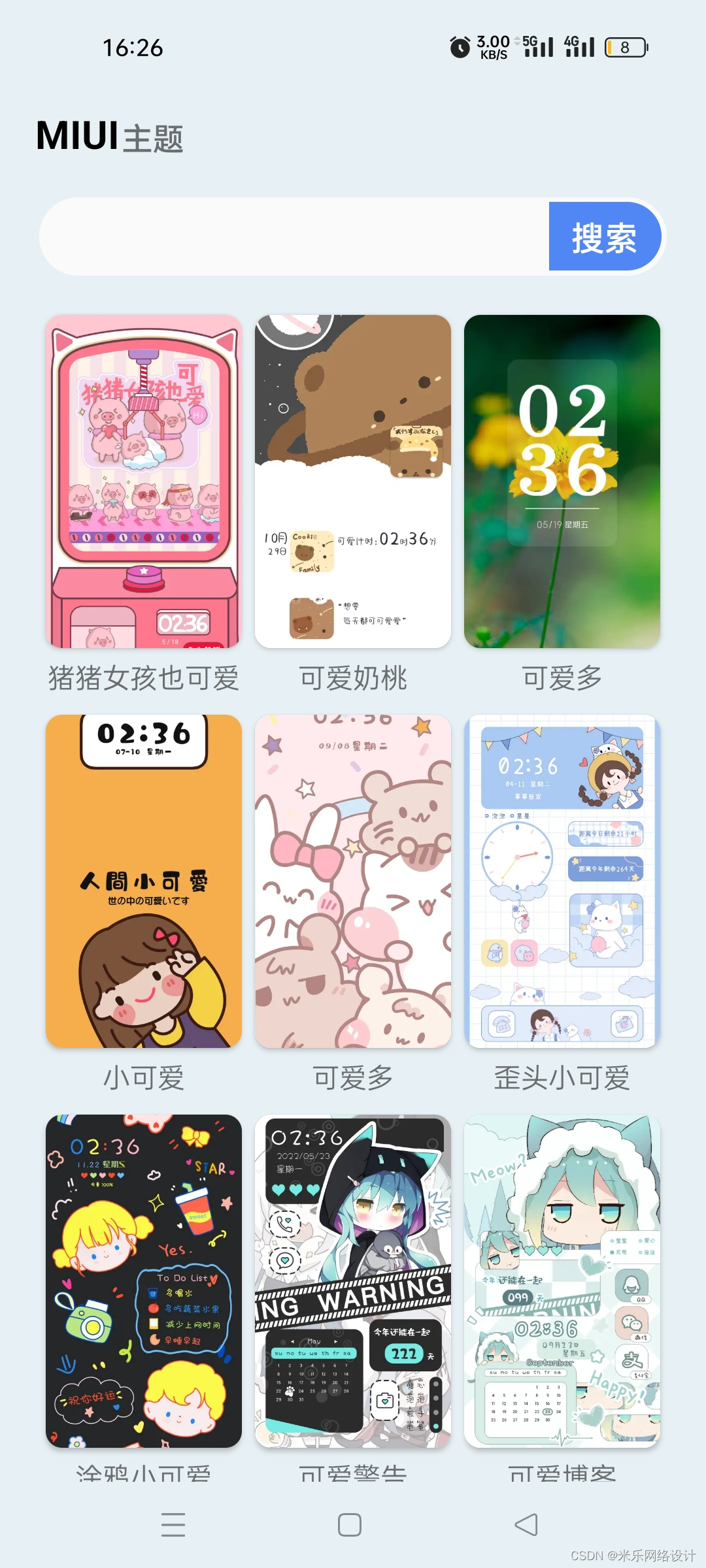706x1568 pixels.
Task: Go back using the navigation bar
Action: [x=526, y=1525]
